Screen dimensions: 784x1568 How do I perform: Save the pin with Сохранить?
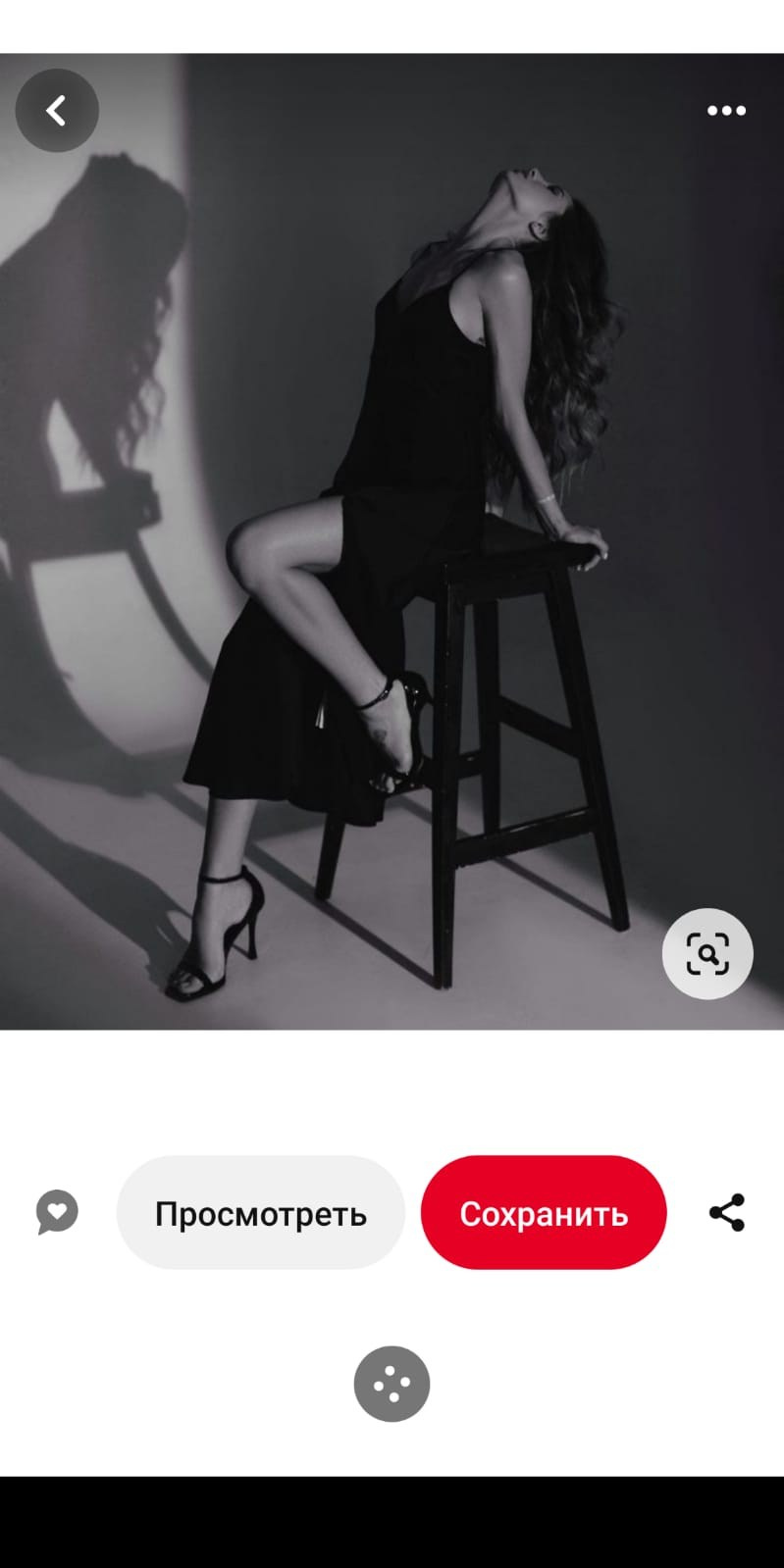click(x=544, y=1213)
